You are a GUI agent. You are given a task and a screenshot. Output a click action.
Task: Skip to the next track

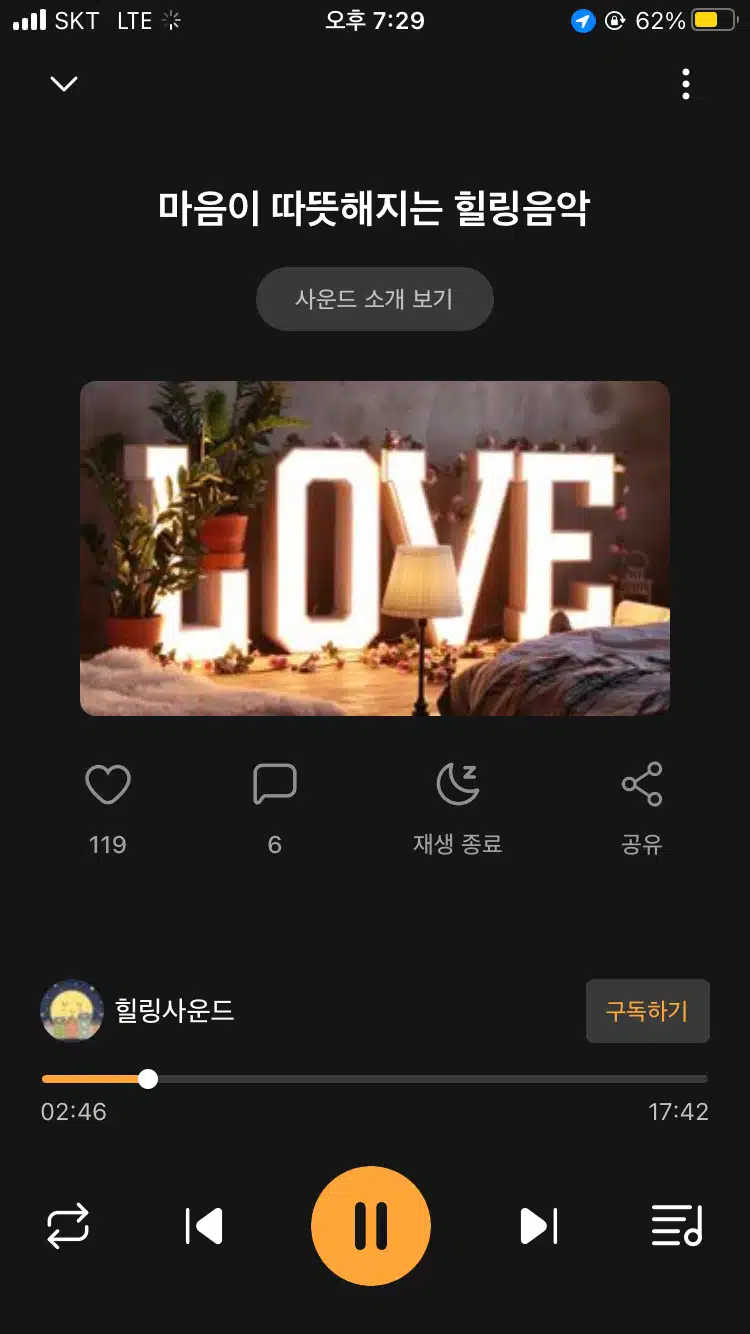(538, 1226)
